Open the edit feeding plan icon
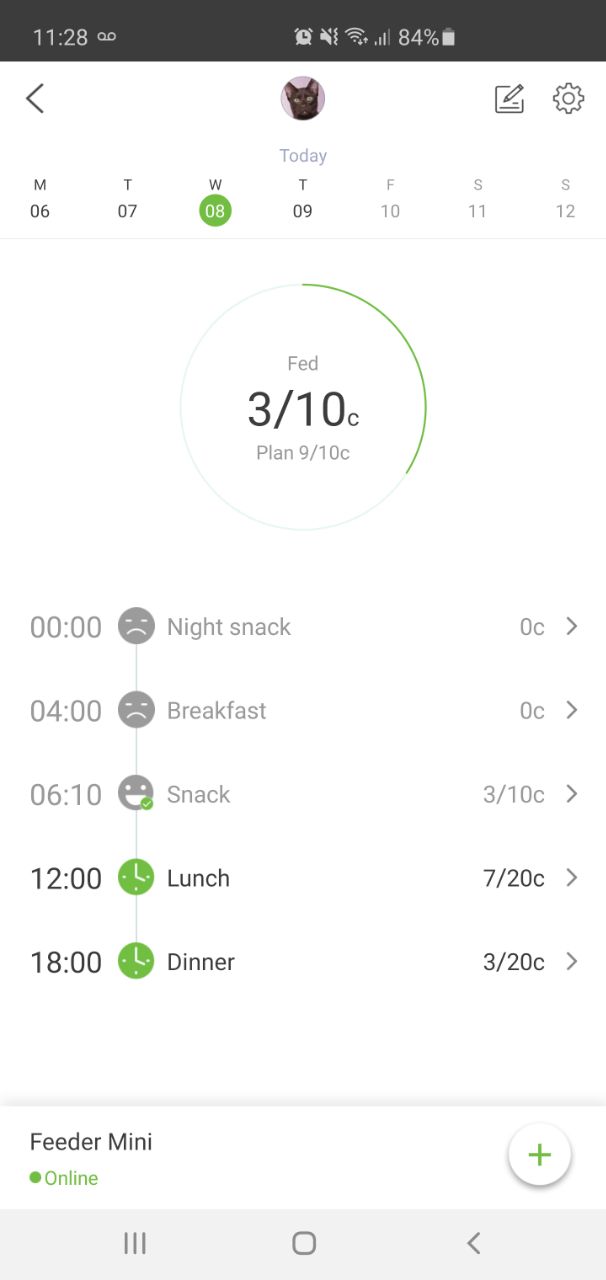606x1280 pixels. (x=509, y=98)
